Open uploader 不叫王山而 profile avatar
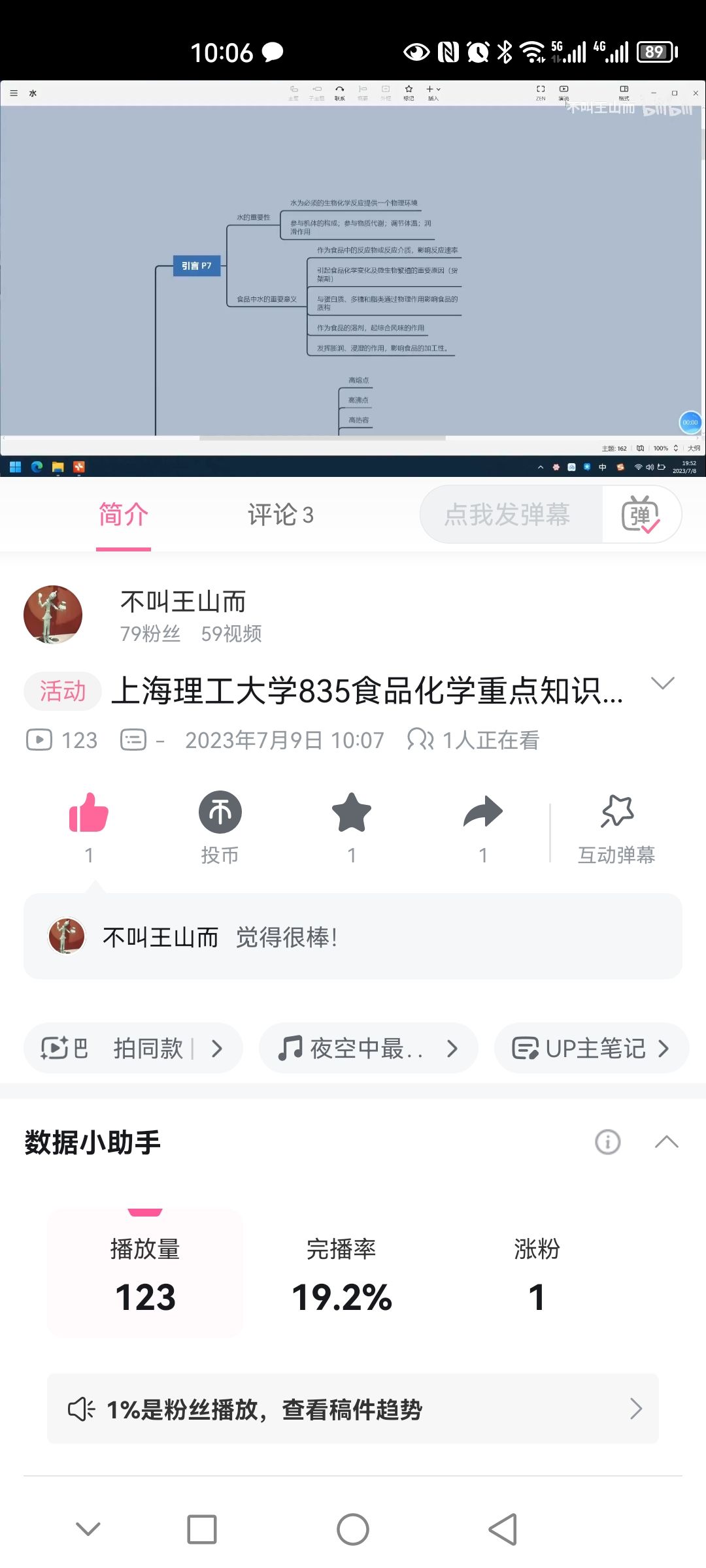706x1568 pixels. click(53, 615)
